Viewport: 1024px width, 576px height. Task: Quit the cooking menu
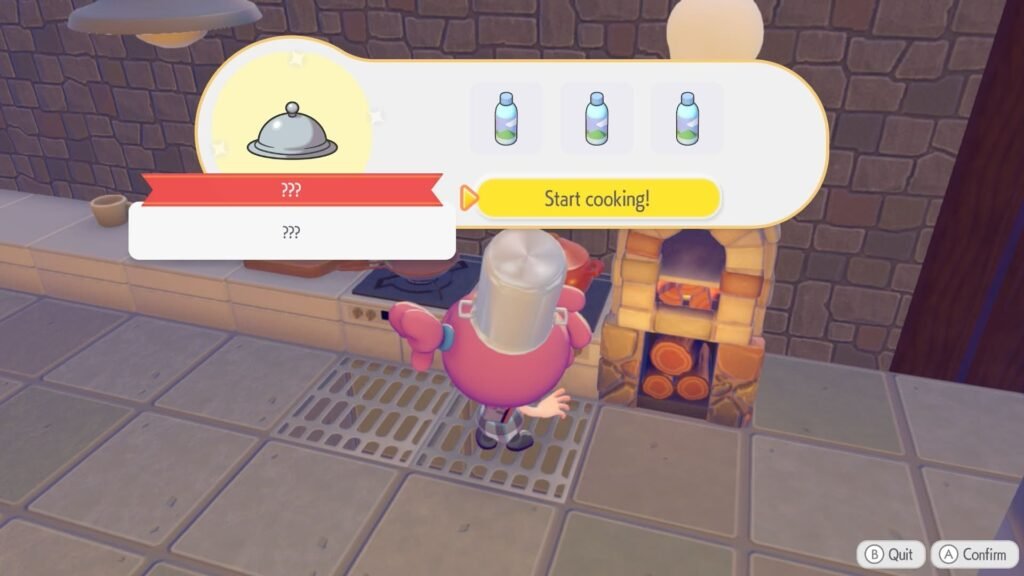point(890,554)
